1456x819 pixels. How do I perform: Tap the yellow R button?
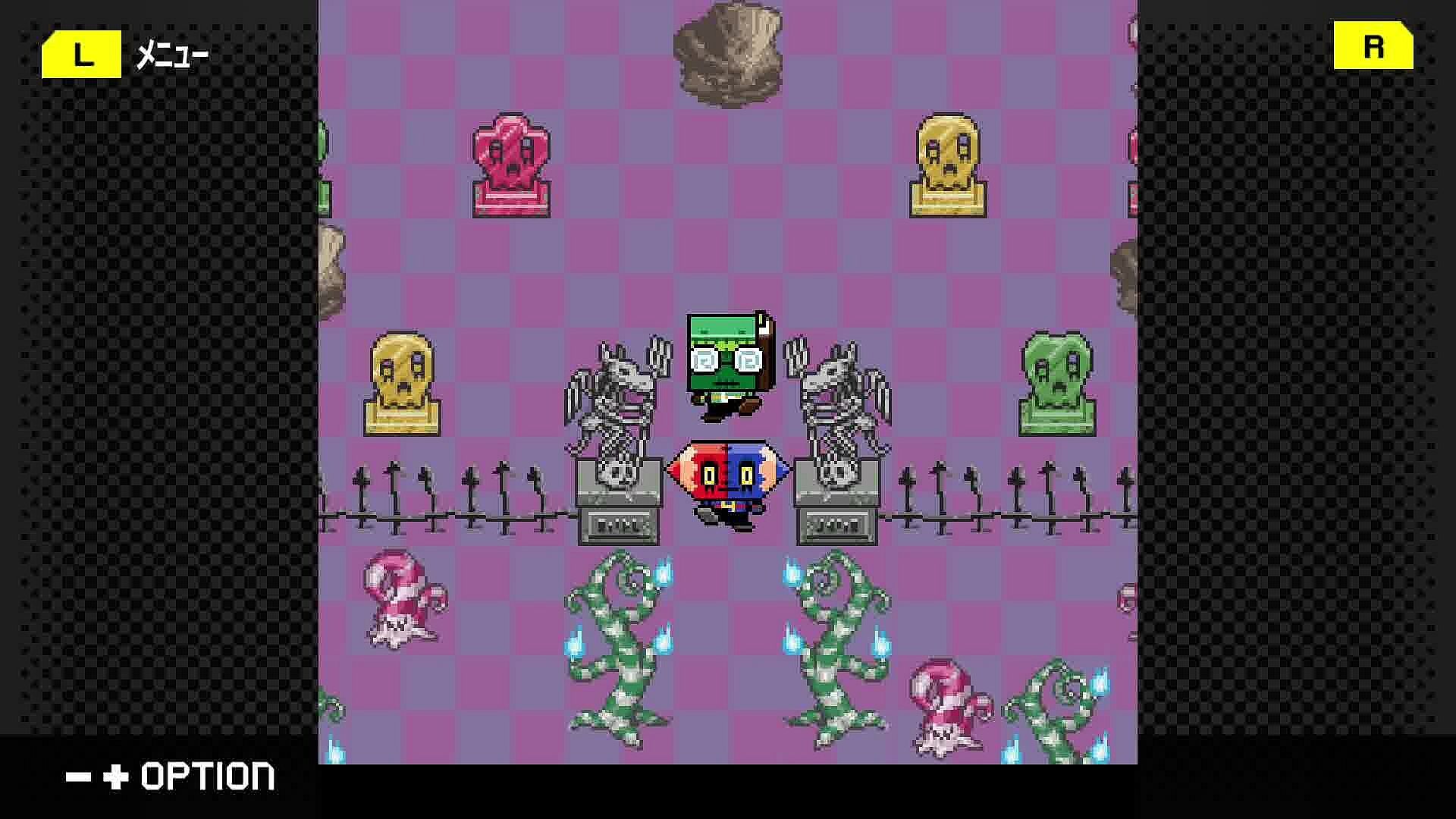(x=1373, y=45)
